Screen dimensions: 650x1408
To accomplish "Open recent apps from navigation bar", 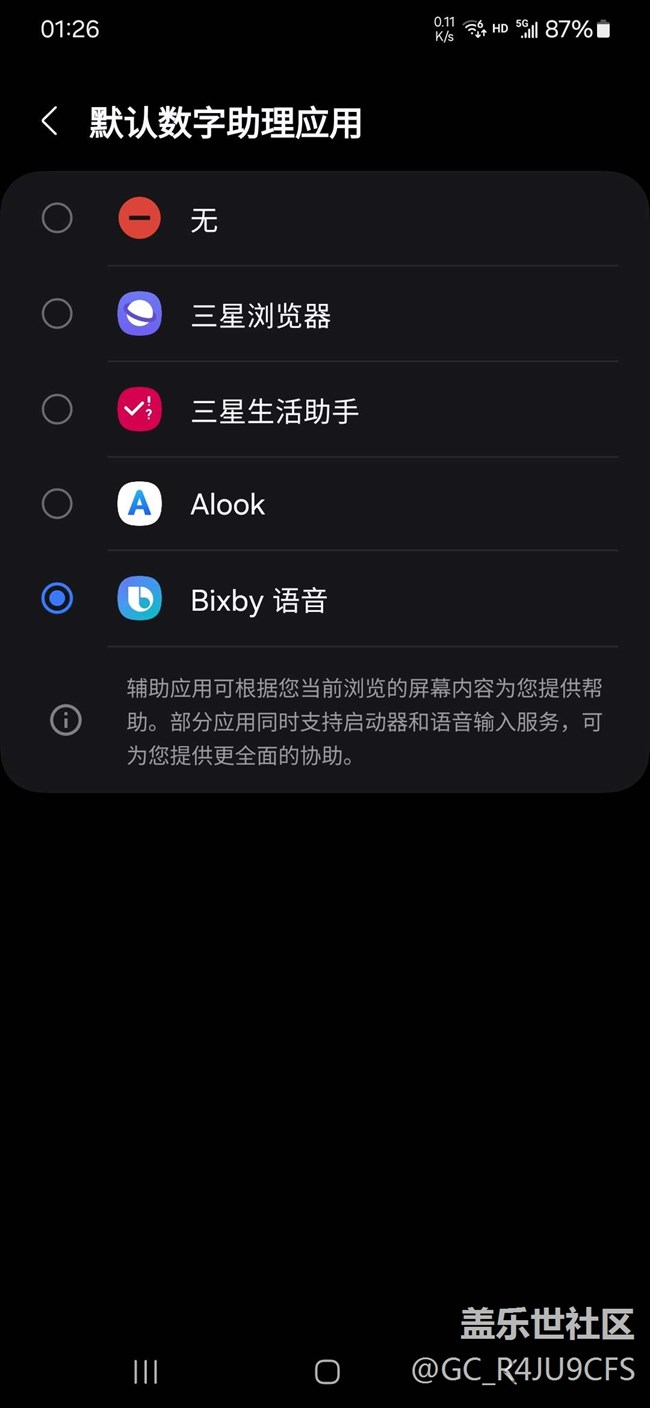I will 146,1372.
